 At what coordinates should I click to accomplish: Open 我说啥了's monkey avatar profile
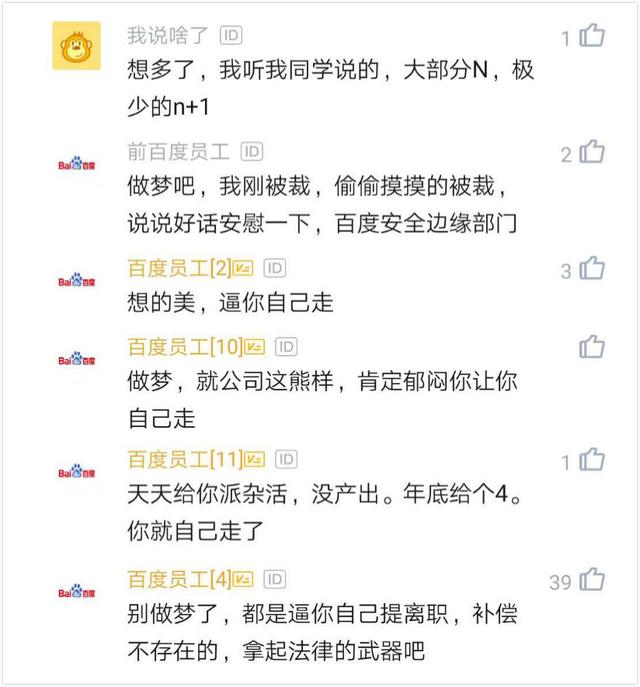pyautogui.click(x=76, y=45)
